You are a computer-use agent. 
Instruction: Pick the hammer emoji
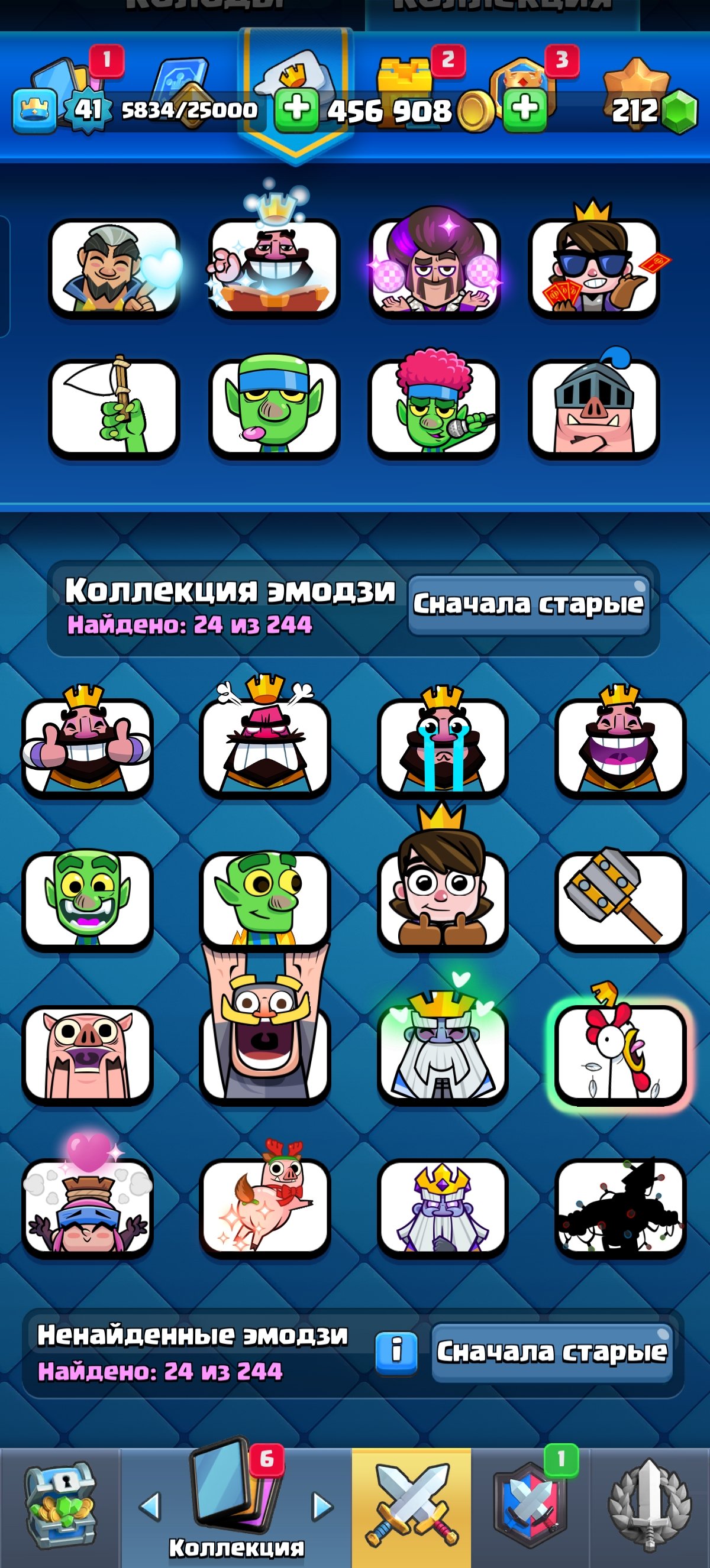620,900
